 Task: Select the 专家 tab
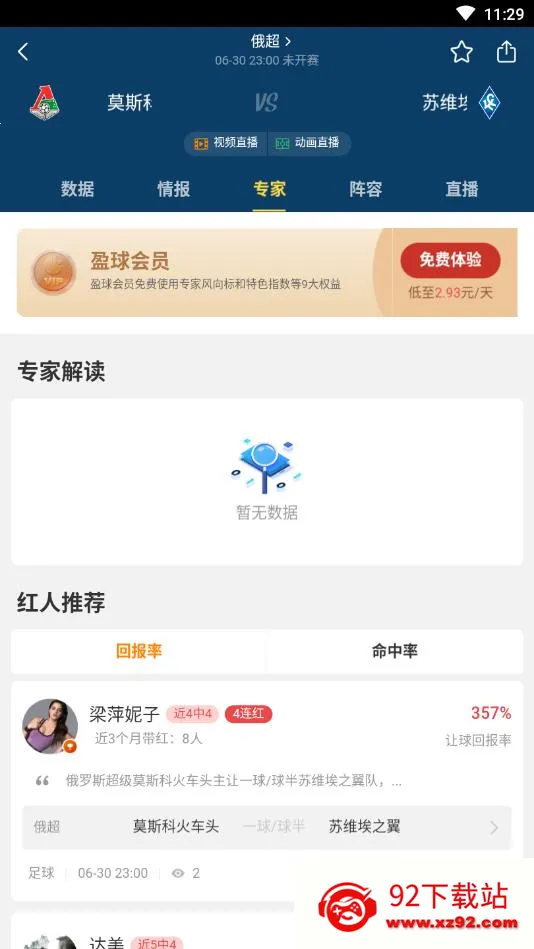click(269, 189)
